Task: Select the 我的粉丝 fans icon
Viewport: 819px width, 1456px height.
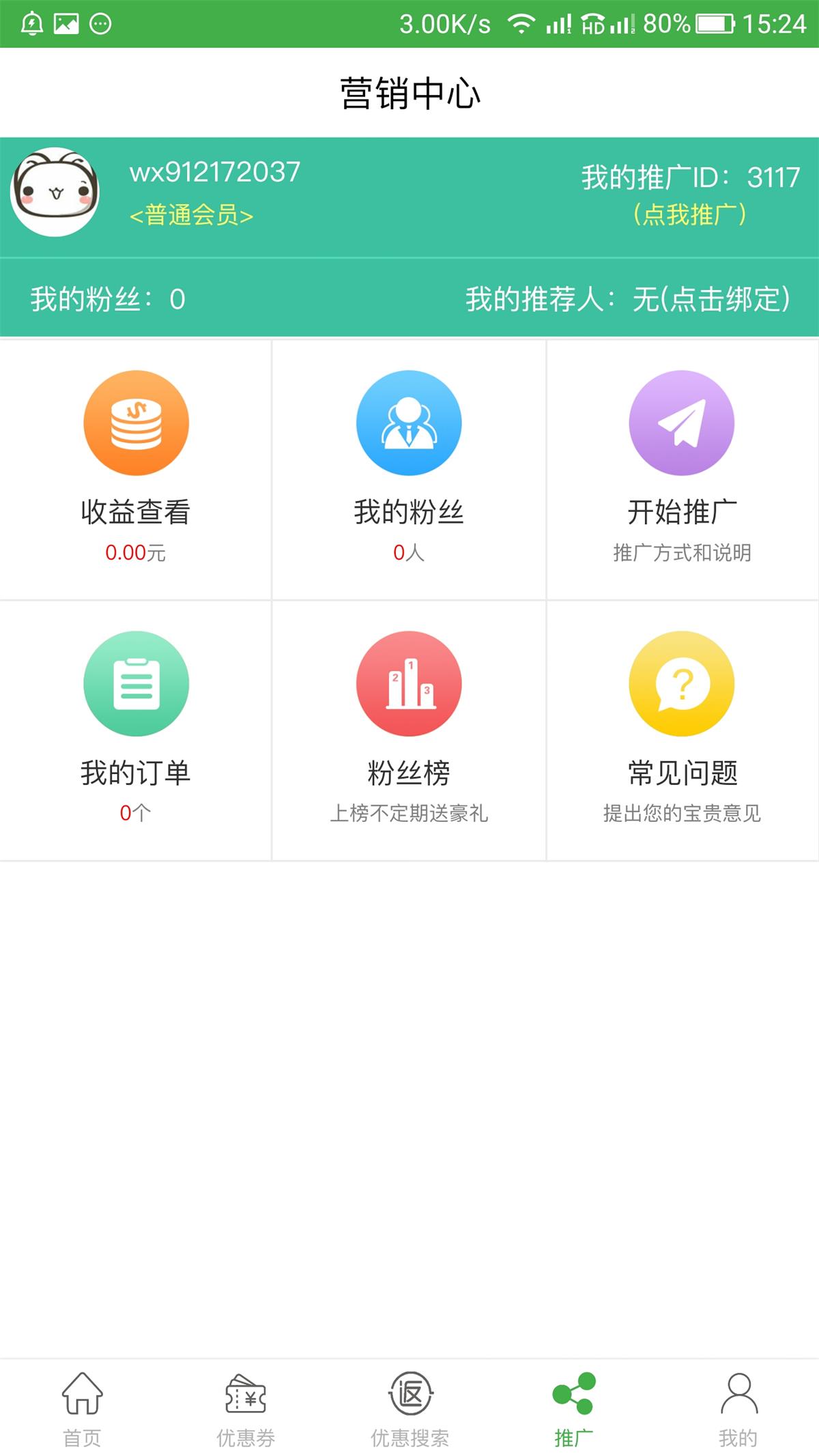Action: [x=408, y=422]
